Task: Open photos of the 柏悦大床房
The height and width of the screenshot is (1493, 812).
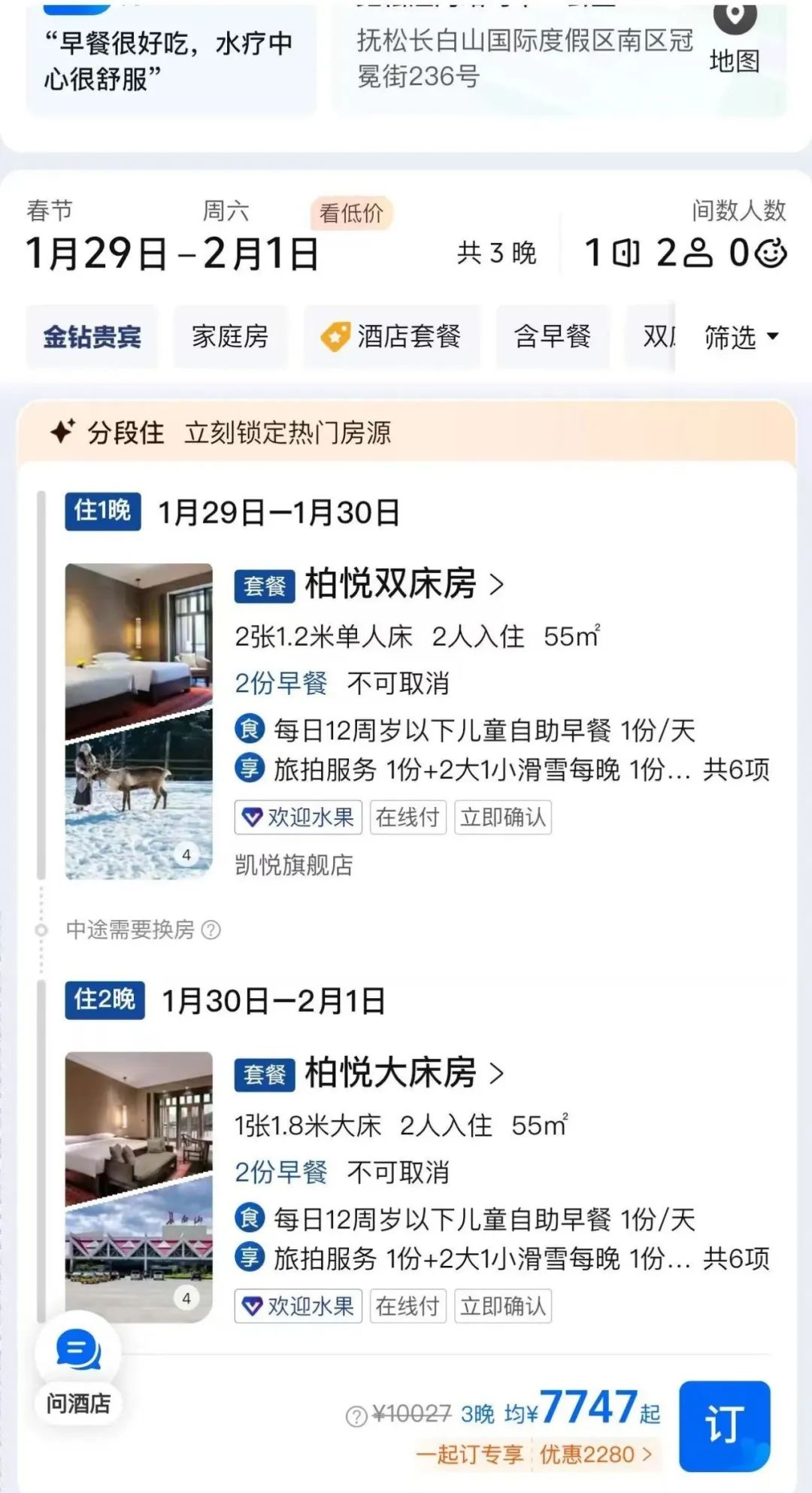Action: pyautogui.click(x=139, y=1186)
